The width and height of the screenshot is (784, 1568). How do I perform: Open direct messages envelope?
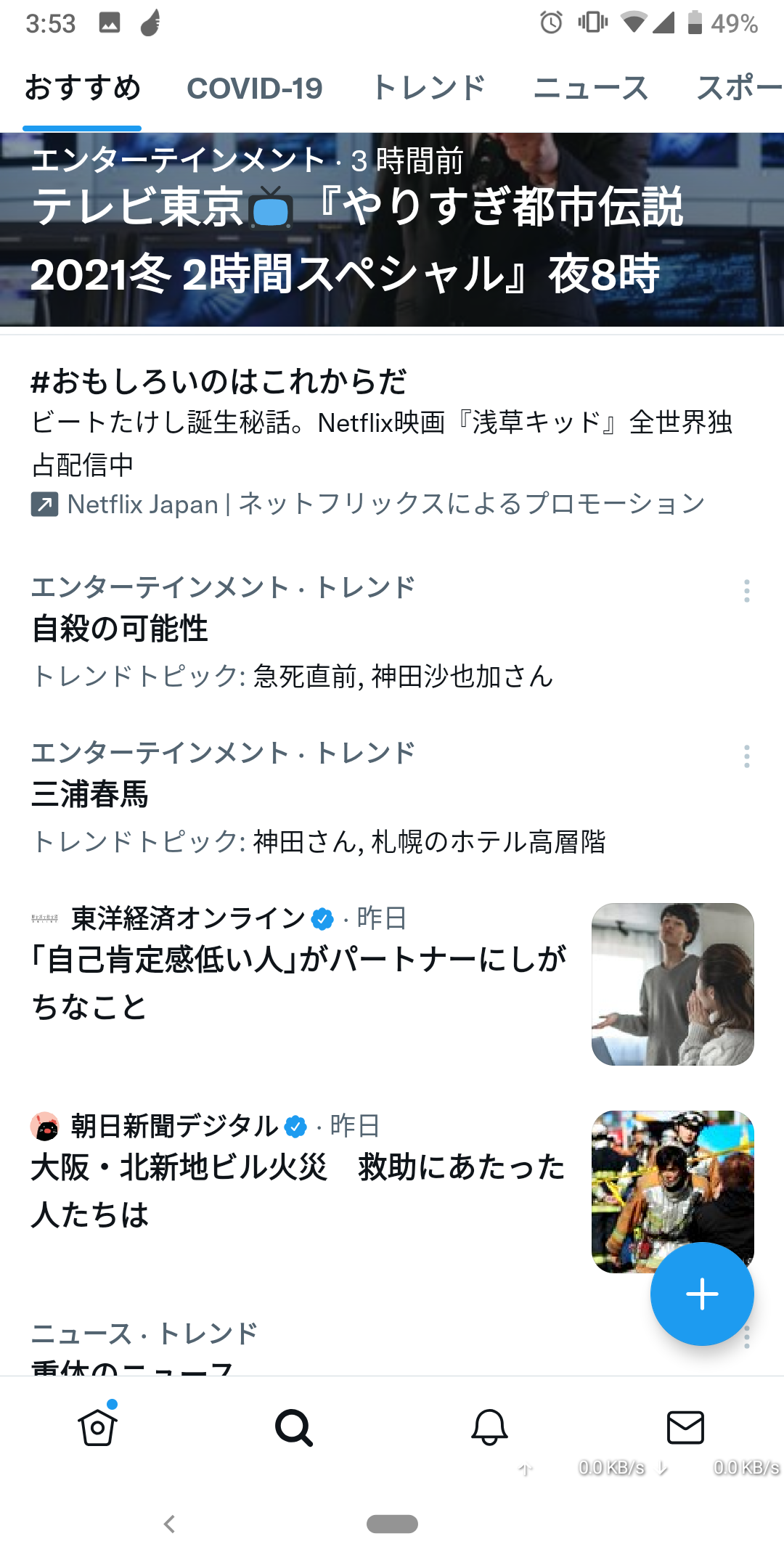click(685, 1428)
